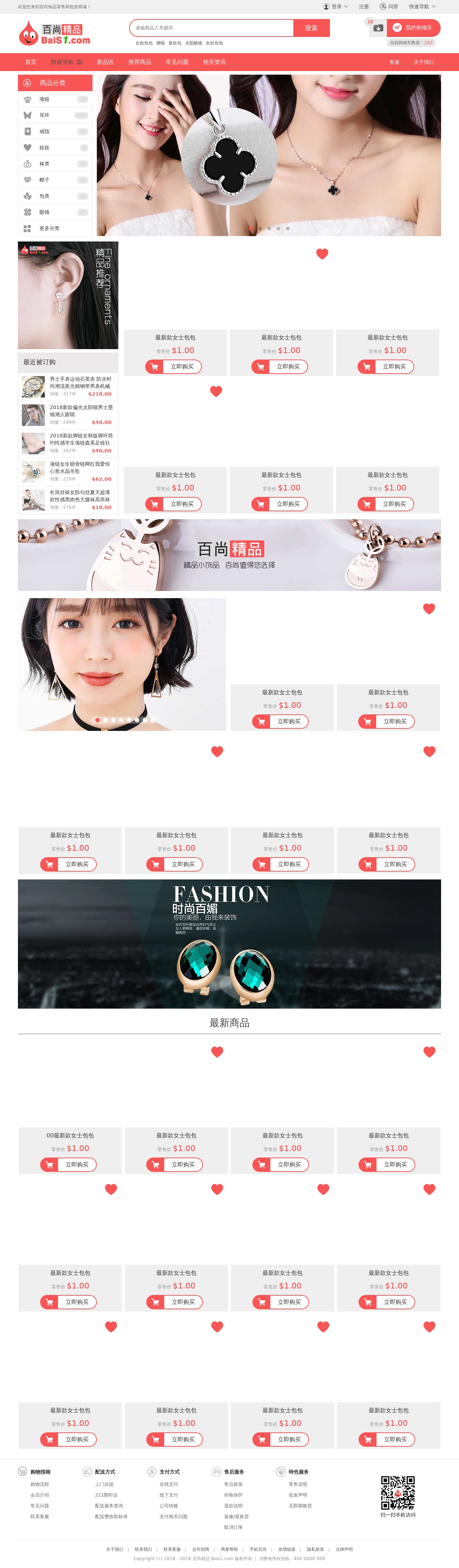
Task: Open the favorites icon with 18 badge
Action: click(378, 28)
